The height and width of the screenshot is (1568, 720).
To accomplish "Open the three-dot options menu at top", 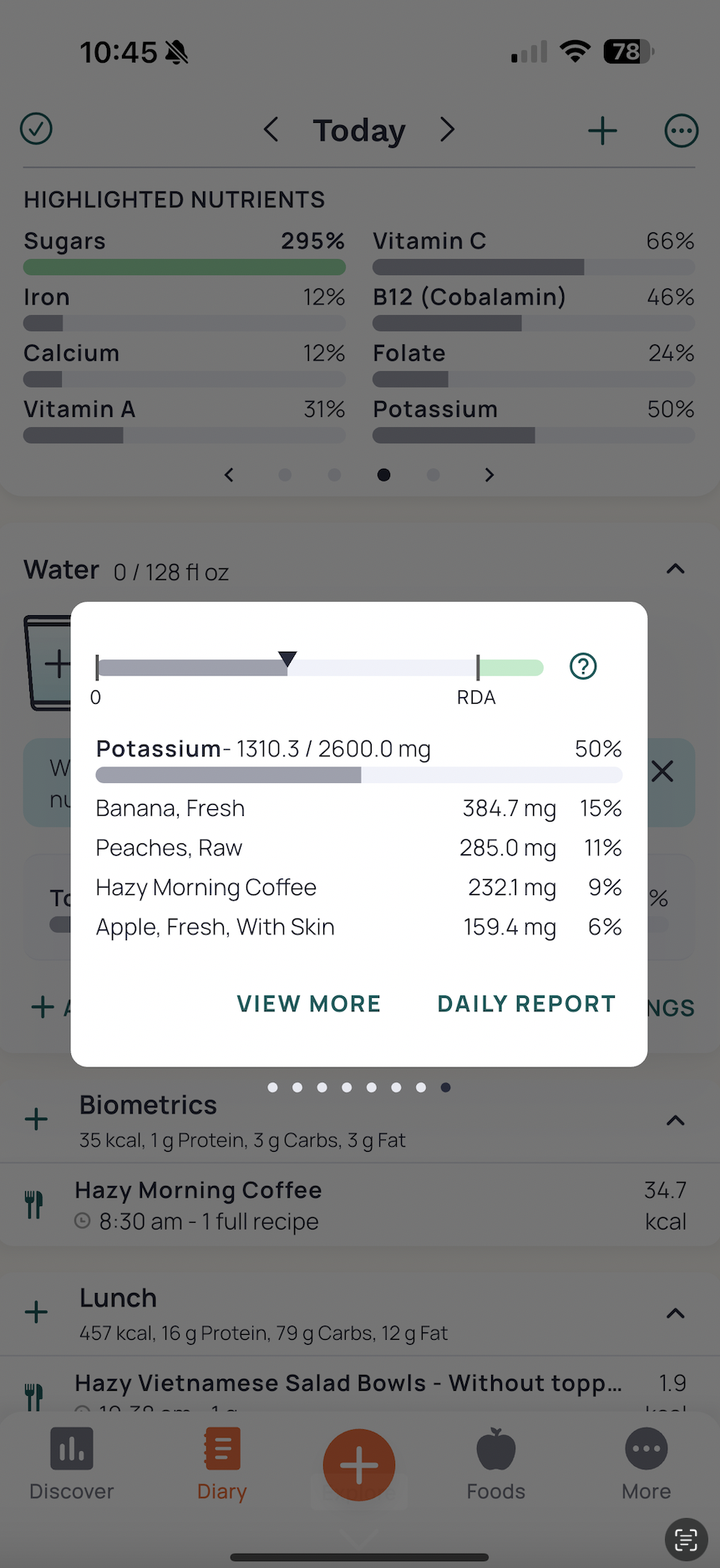I will pos(682,130).
